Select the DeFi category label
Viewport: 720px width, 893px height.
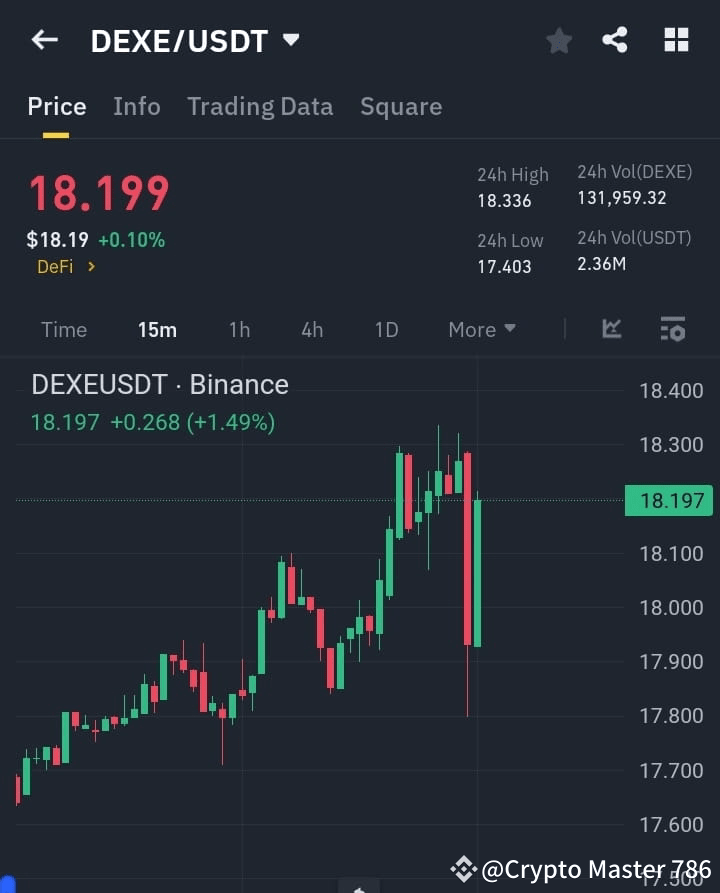(x=53, y=268)
